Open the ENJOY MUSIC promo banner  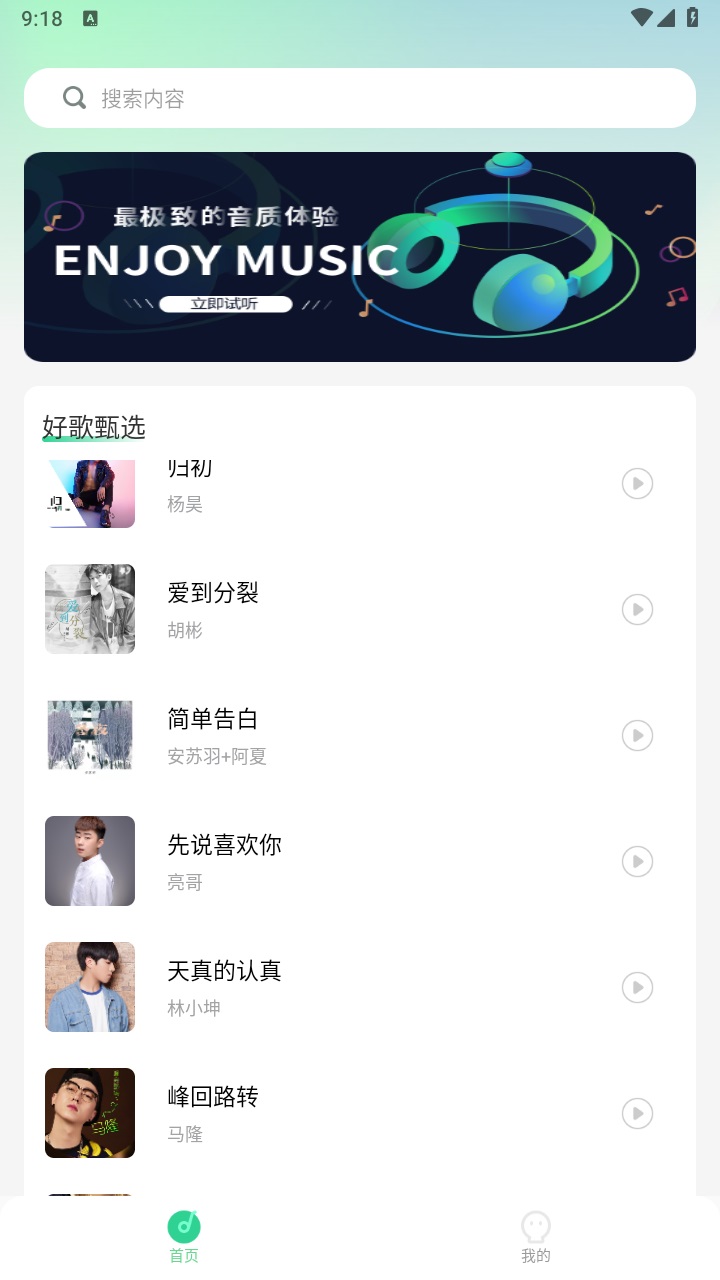pyautogui.click(x=360, y=256)
